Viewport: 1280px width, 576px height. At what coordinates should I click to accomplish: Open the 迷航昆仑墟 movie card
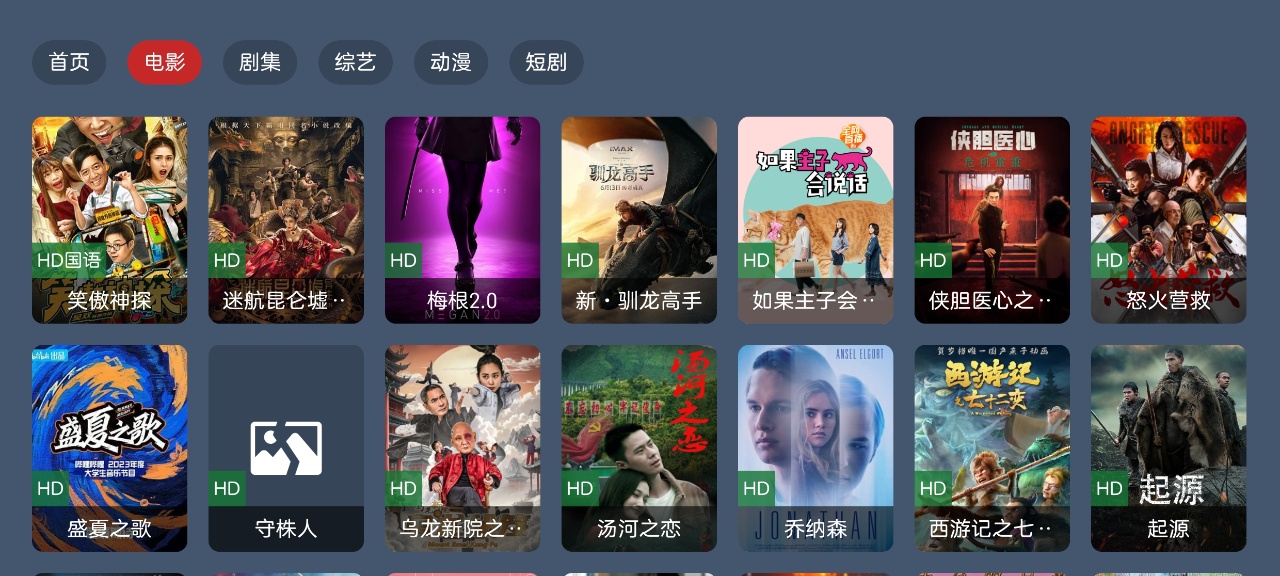click(286, 220)
